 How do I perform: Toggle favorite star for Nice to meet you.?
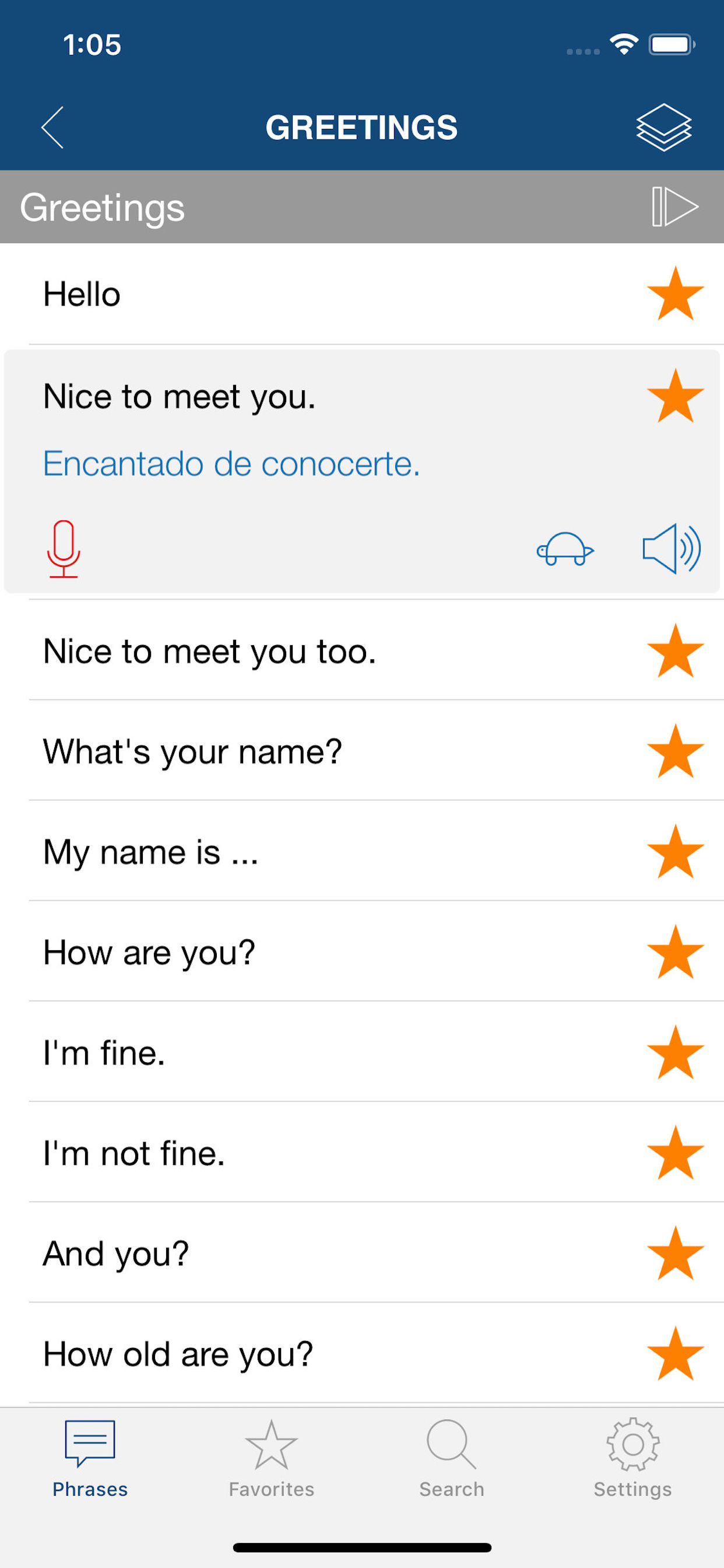click(676, 396)
